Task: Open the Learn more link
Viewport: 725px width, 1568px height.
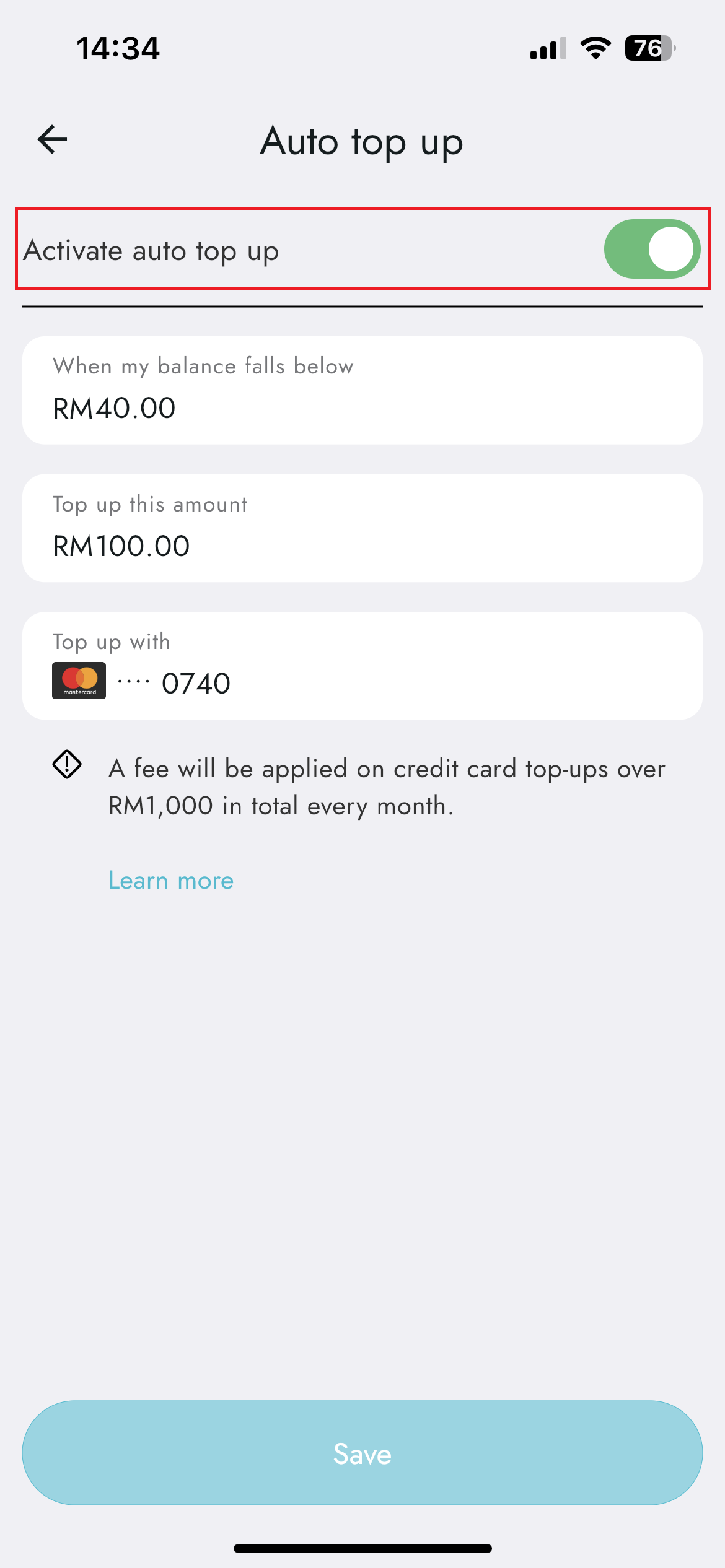Action: [x=171, y=880]
